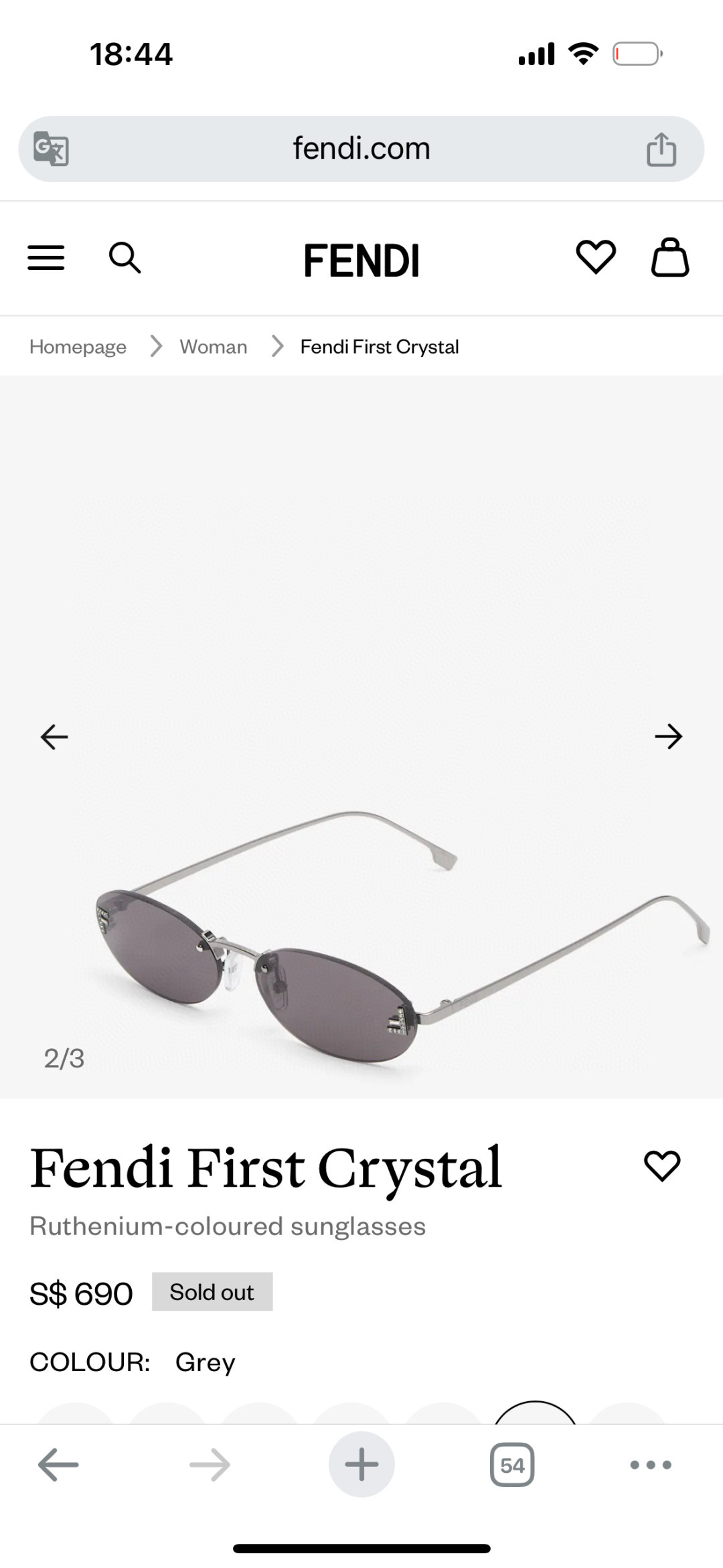Go to Fendi home via logo
Image resolution: width=723 pixels, height=1568 pixels.
361,260
